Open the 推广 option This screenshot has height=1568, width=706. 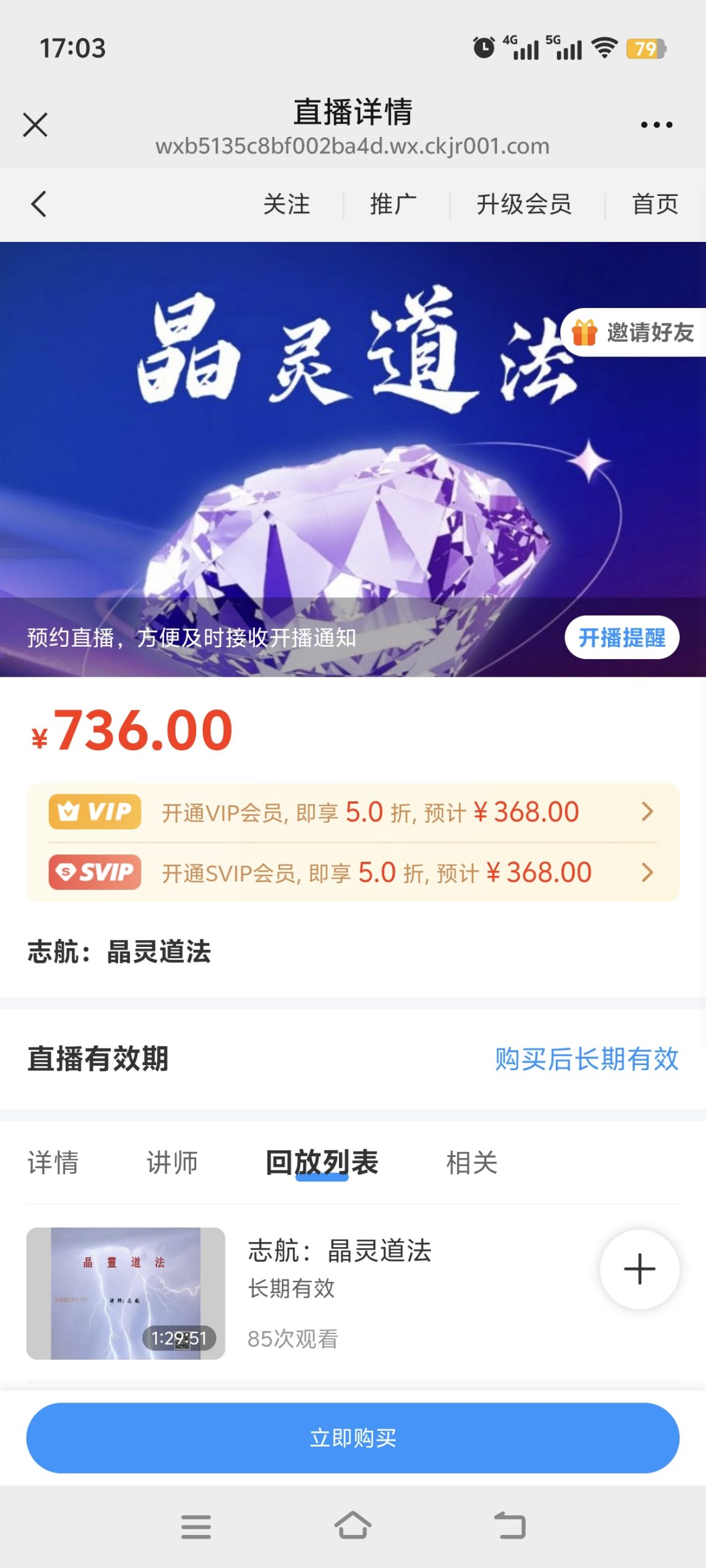point(393,204)
